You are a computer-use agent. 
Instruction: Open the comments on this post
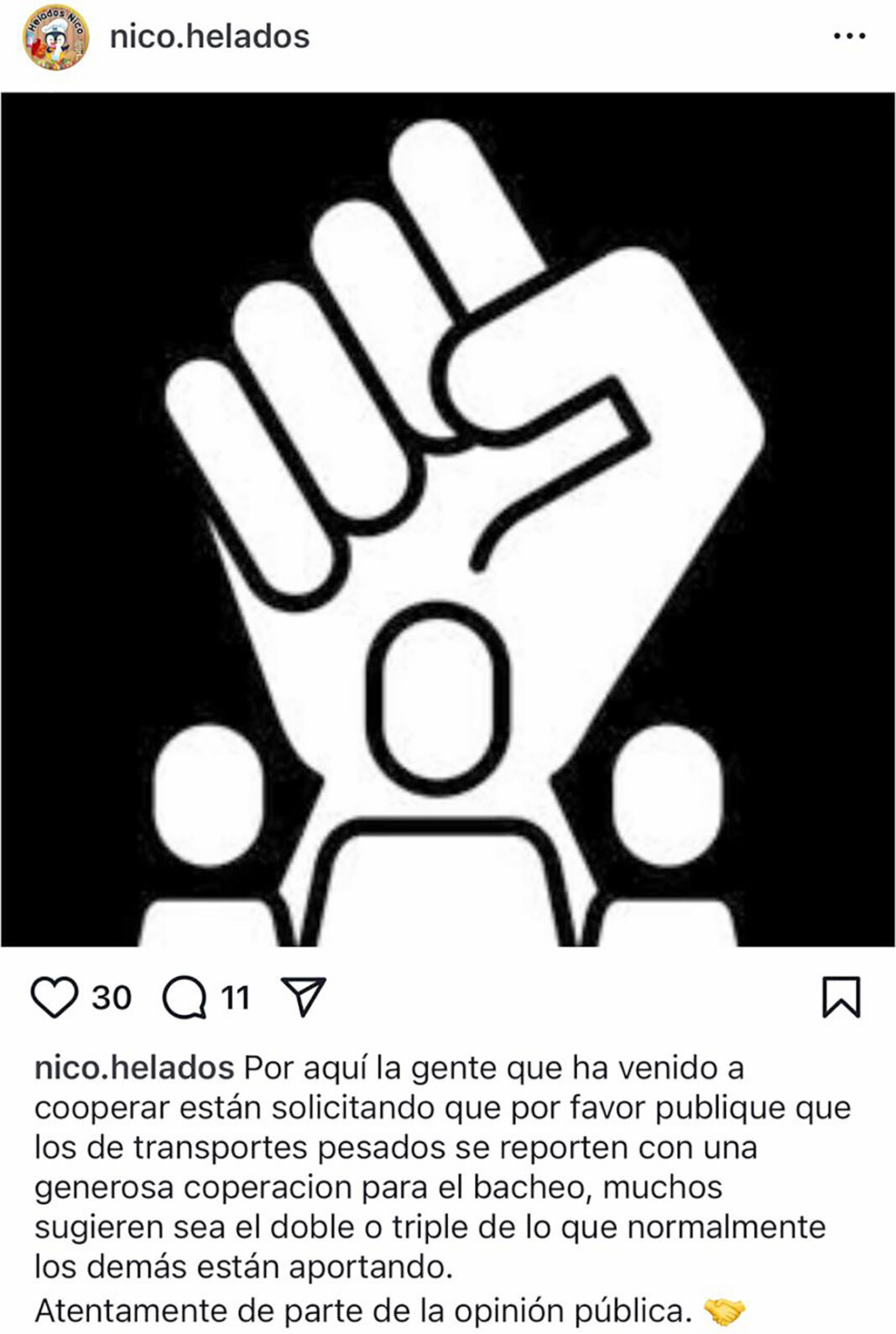click(185, 998)
